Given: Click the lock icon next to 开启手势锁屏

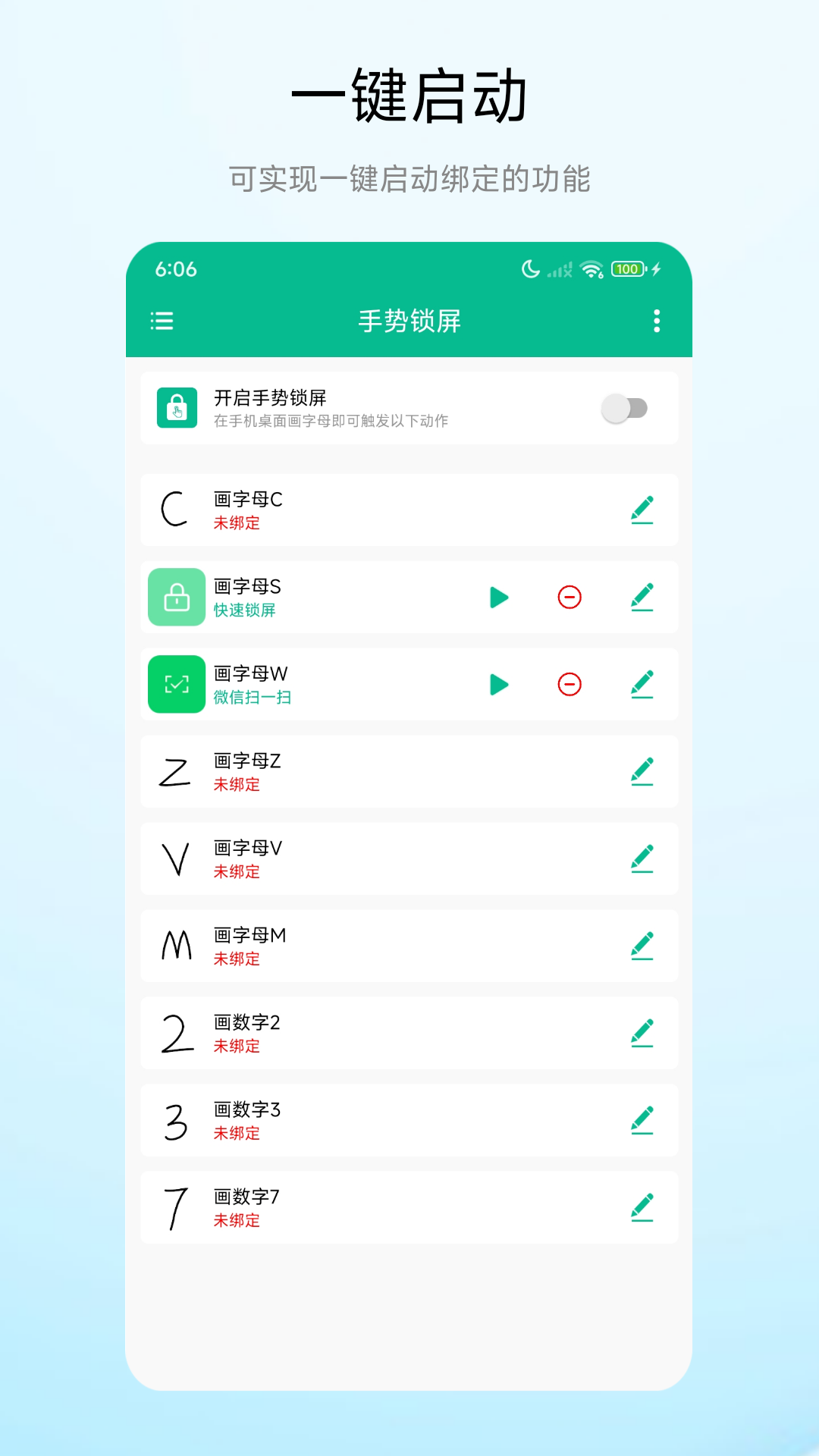Looking at the screenshot, I should coord(176,407).
